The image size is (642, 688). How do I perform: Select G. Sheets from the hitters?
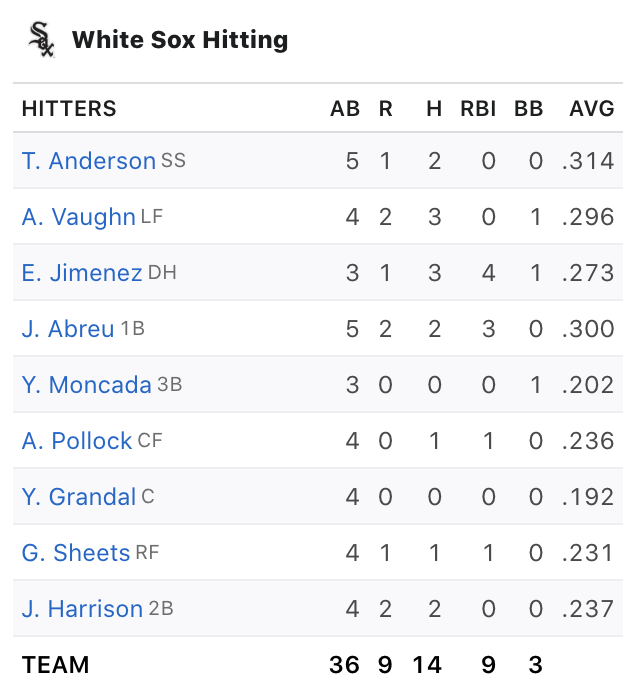(x=76, y=553)
